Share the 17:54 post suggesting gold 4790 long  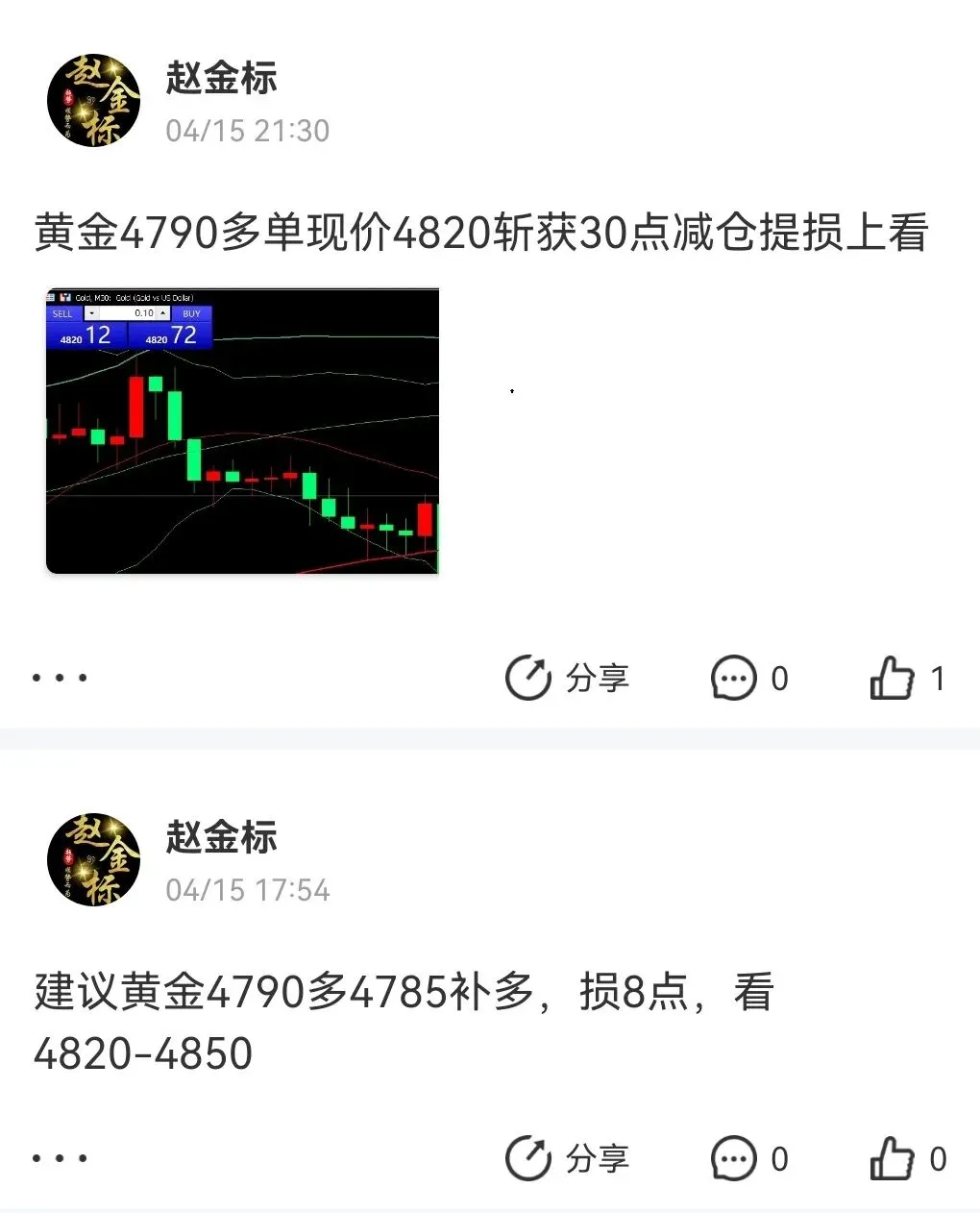coord(567,1158)
